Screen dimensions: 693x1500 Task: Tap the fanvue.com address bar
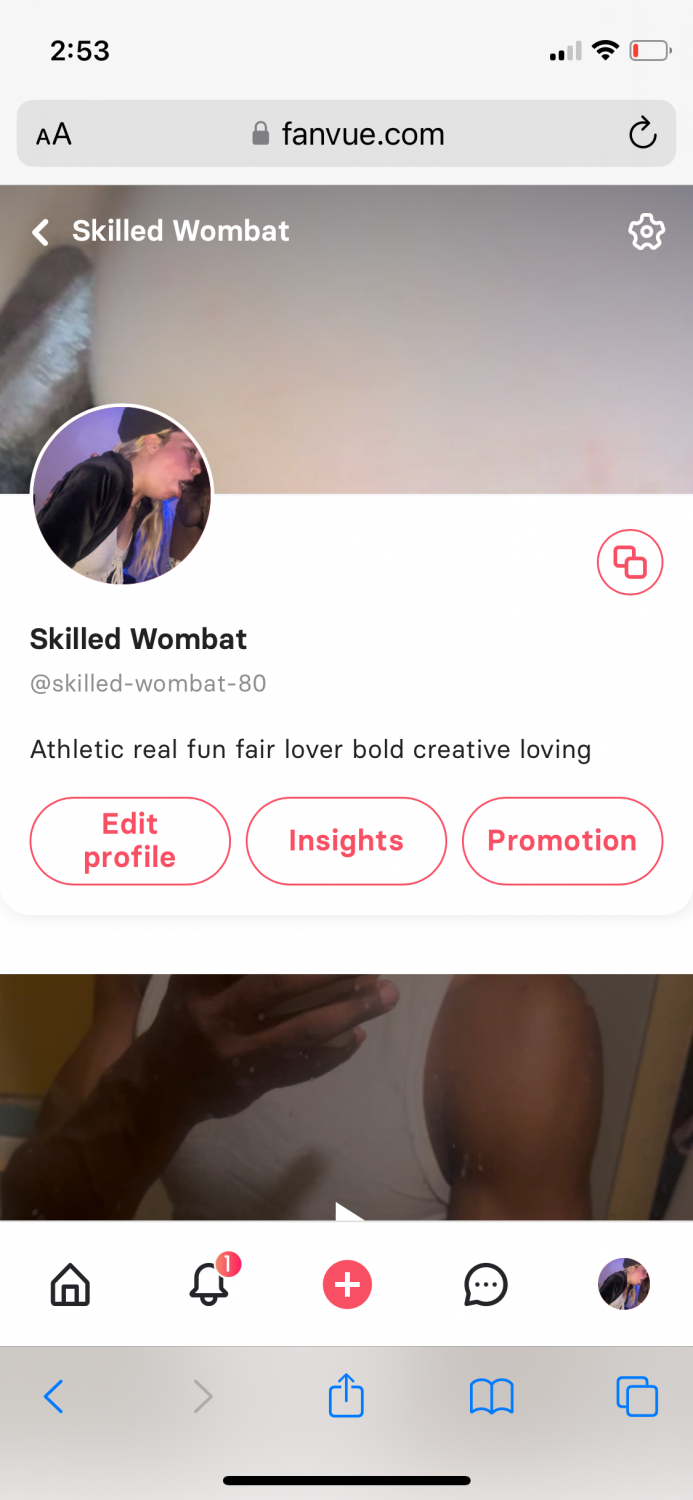click(x=347, y=134)
